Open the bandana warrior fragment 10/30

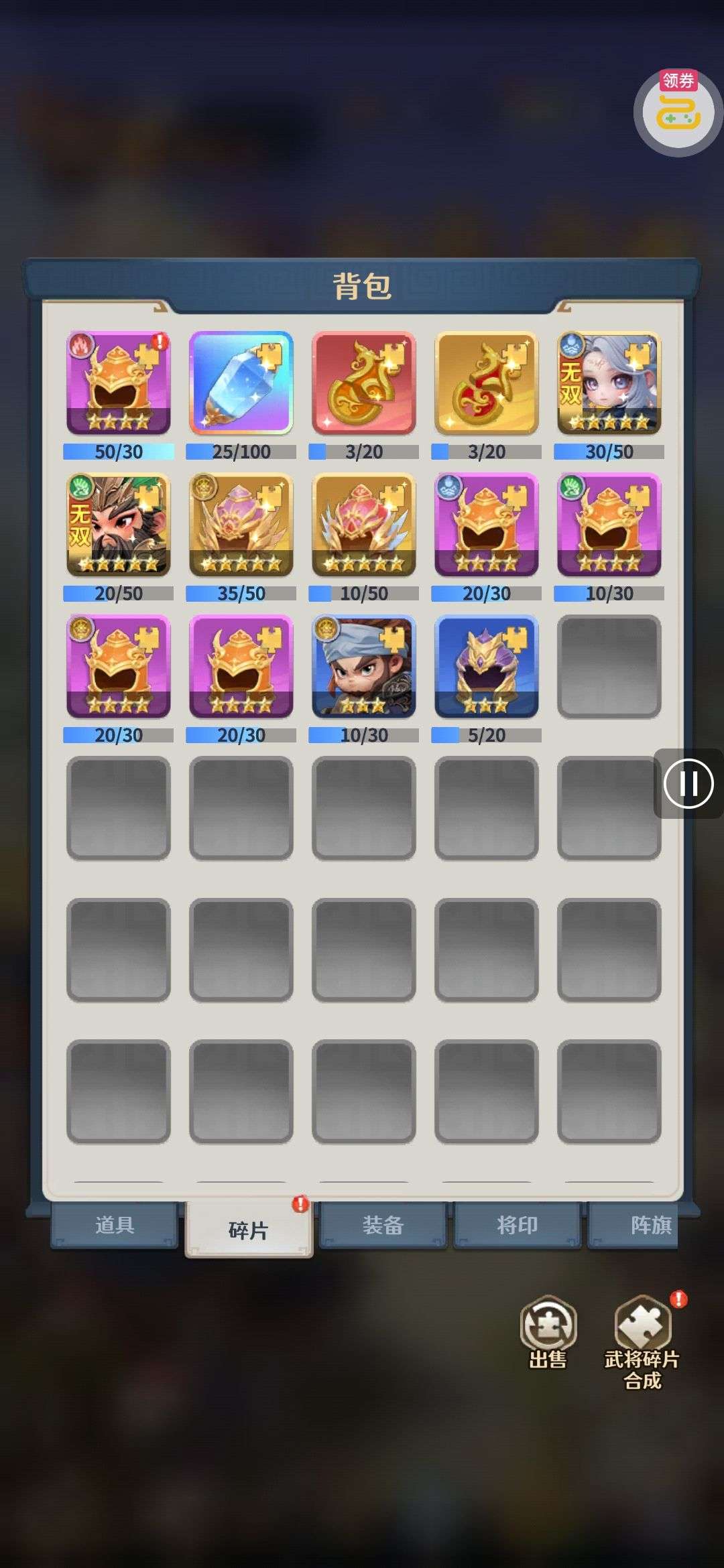pos(364,667)
